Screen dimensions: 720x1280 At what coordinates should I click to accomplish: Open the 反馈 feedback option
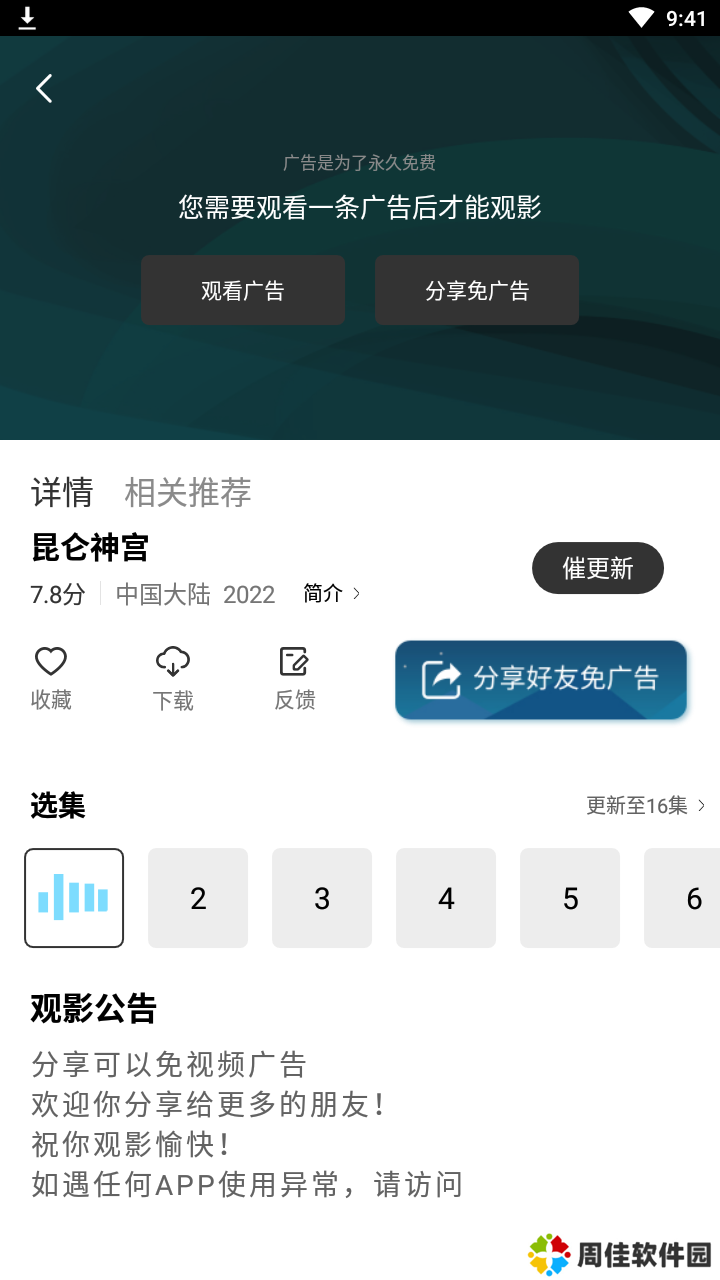tap(295, 678)
